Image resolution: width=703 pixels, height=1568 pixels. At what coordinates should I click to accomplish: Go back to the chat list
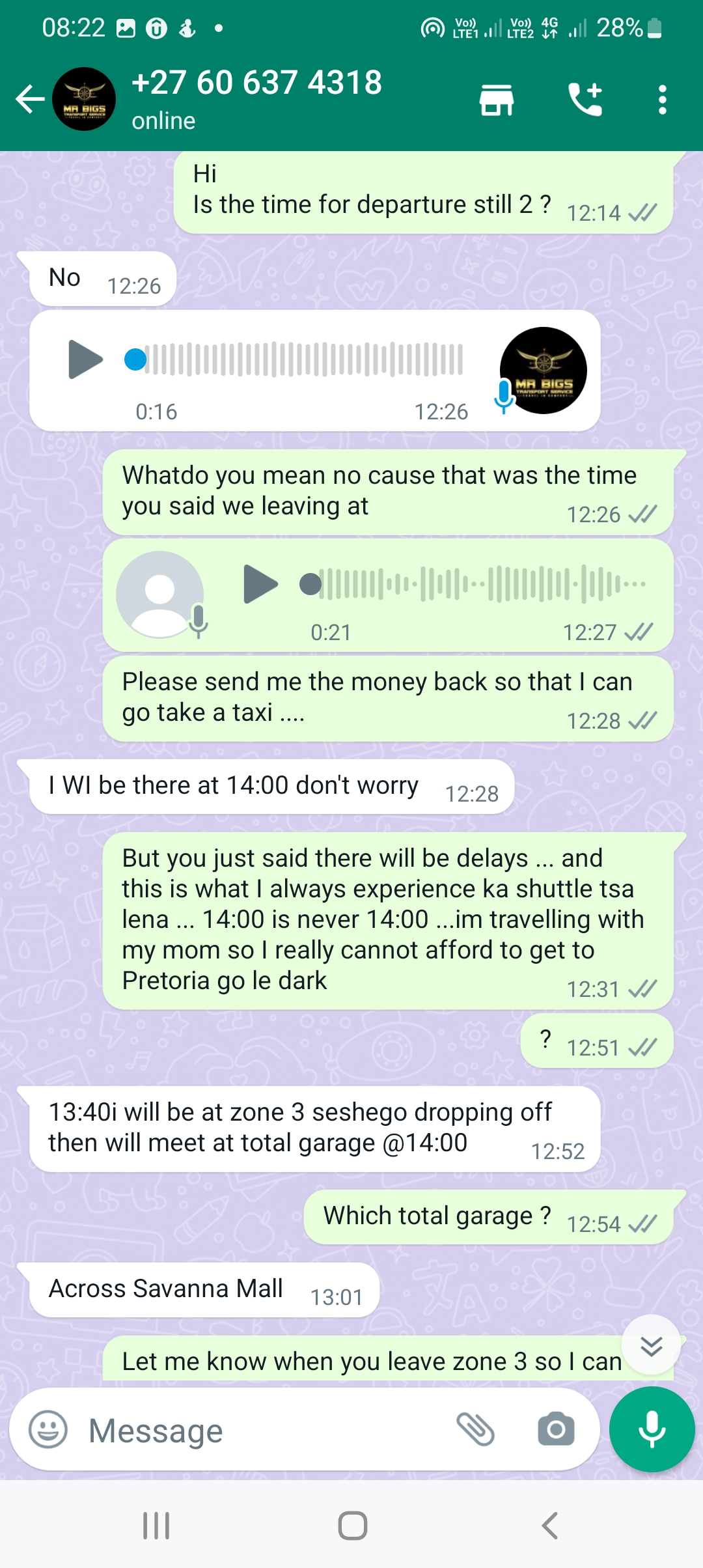tap(30, 100)
